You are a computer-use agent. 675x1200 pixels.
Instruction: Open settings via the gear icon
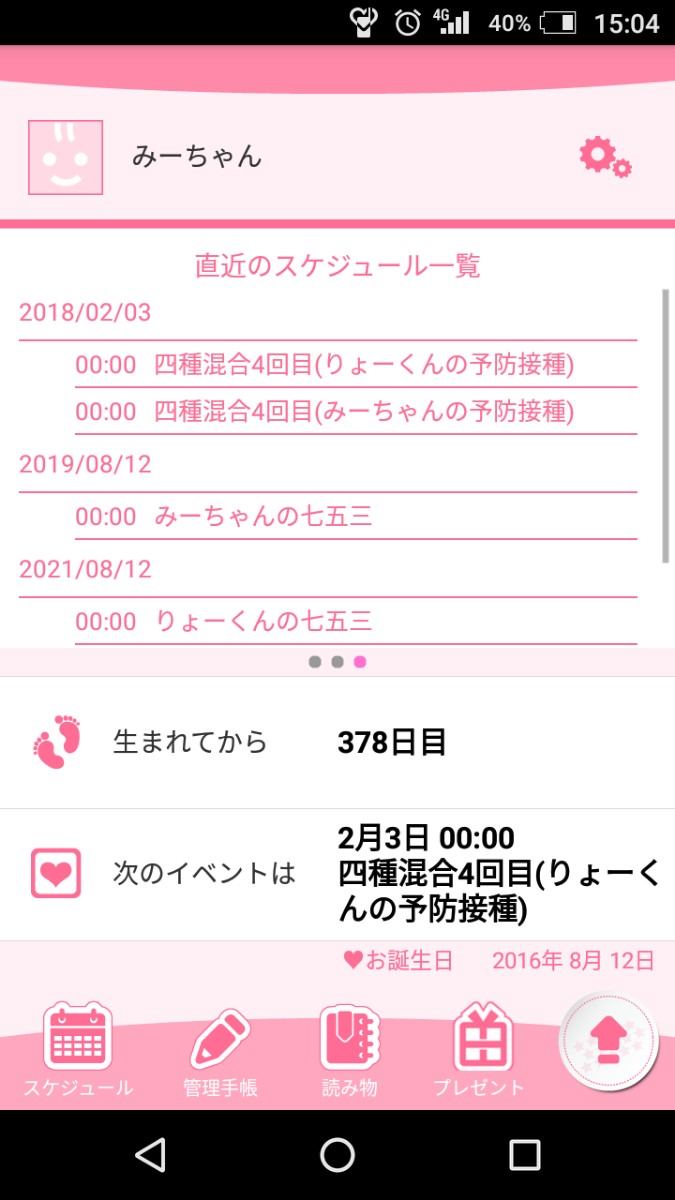[605, 157]
